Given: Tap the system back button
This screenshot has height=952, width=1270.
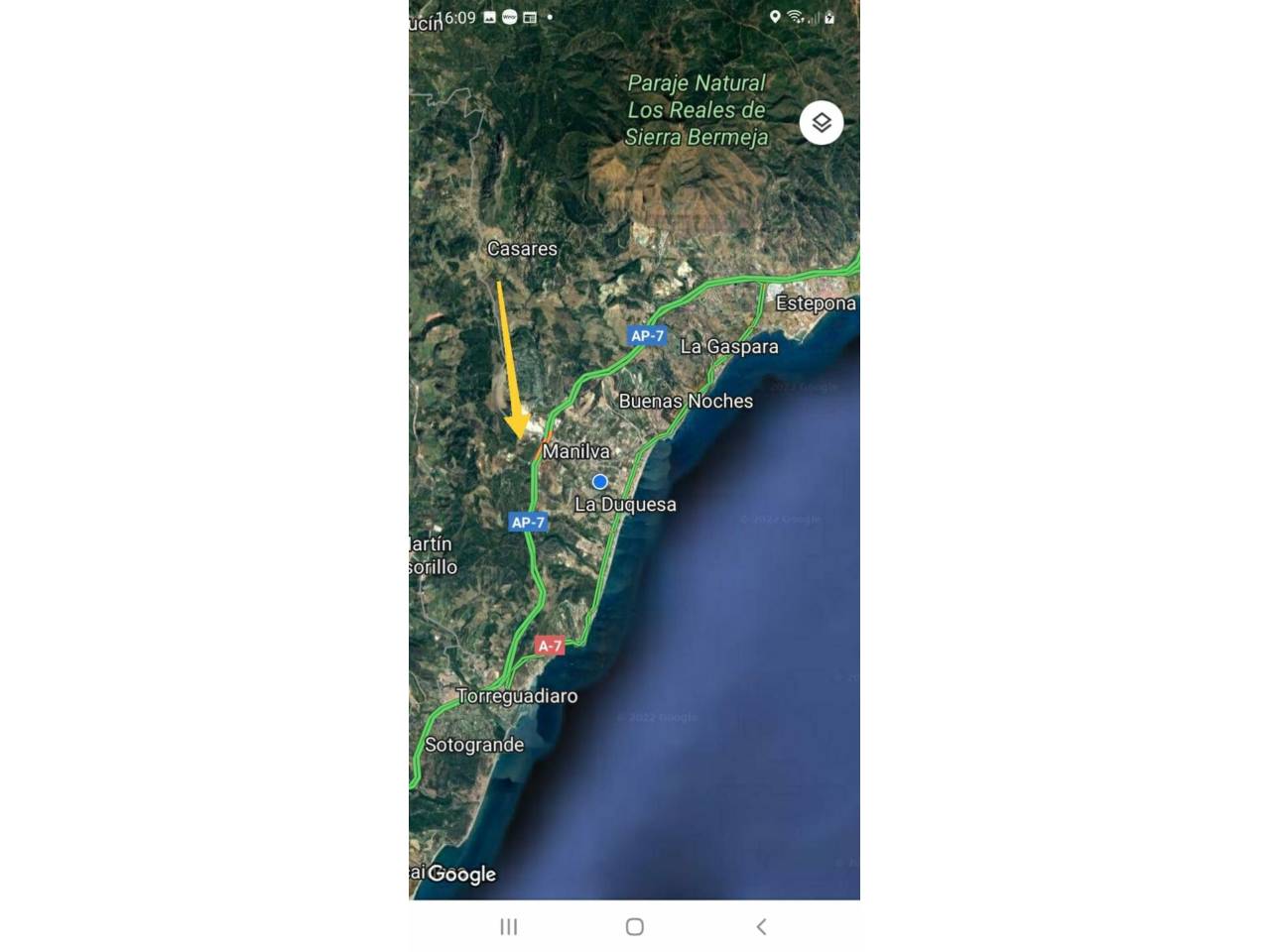Looking at the screenshot, I should [761, 926].
